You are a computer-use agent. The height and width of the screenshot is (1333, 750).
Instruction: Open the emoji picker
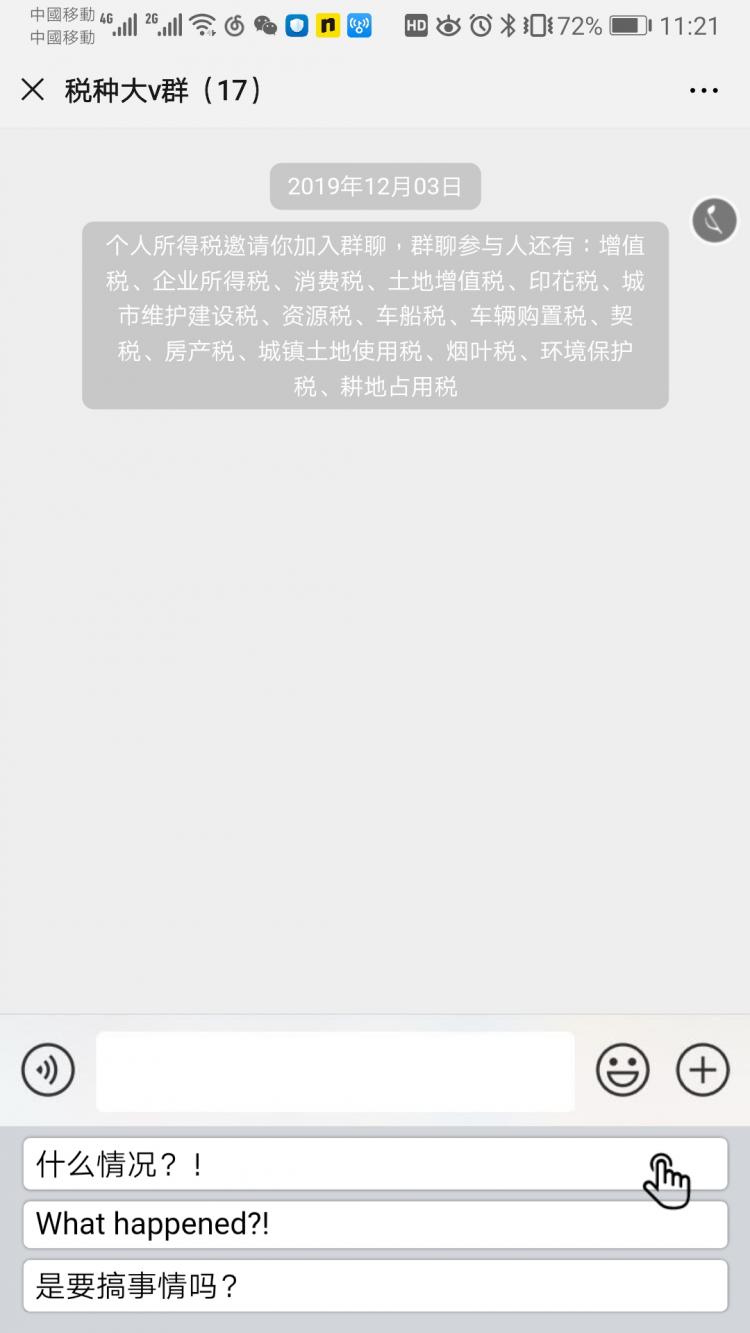click(623, 1070)
